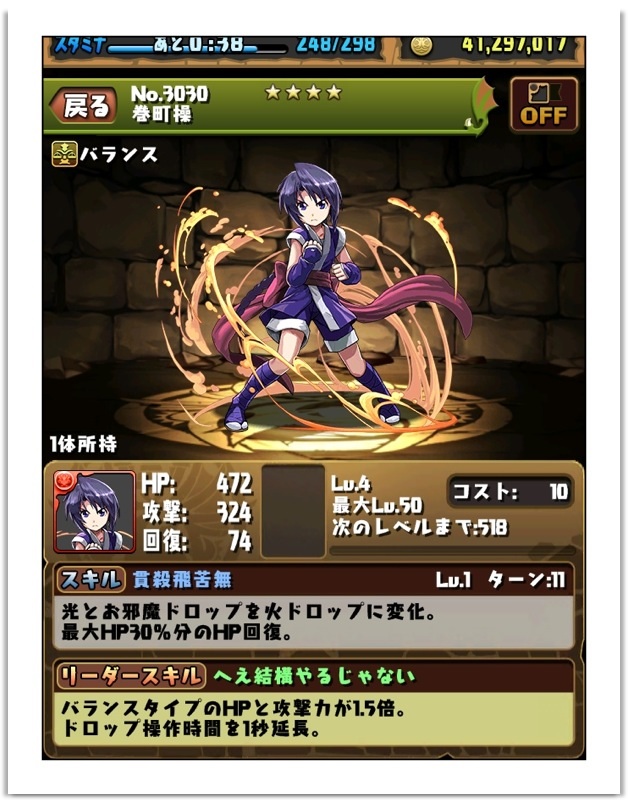Tap the 戻る back button
Image resolution: width=628 pixels, height=800 pixels.
87,105
